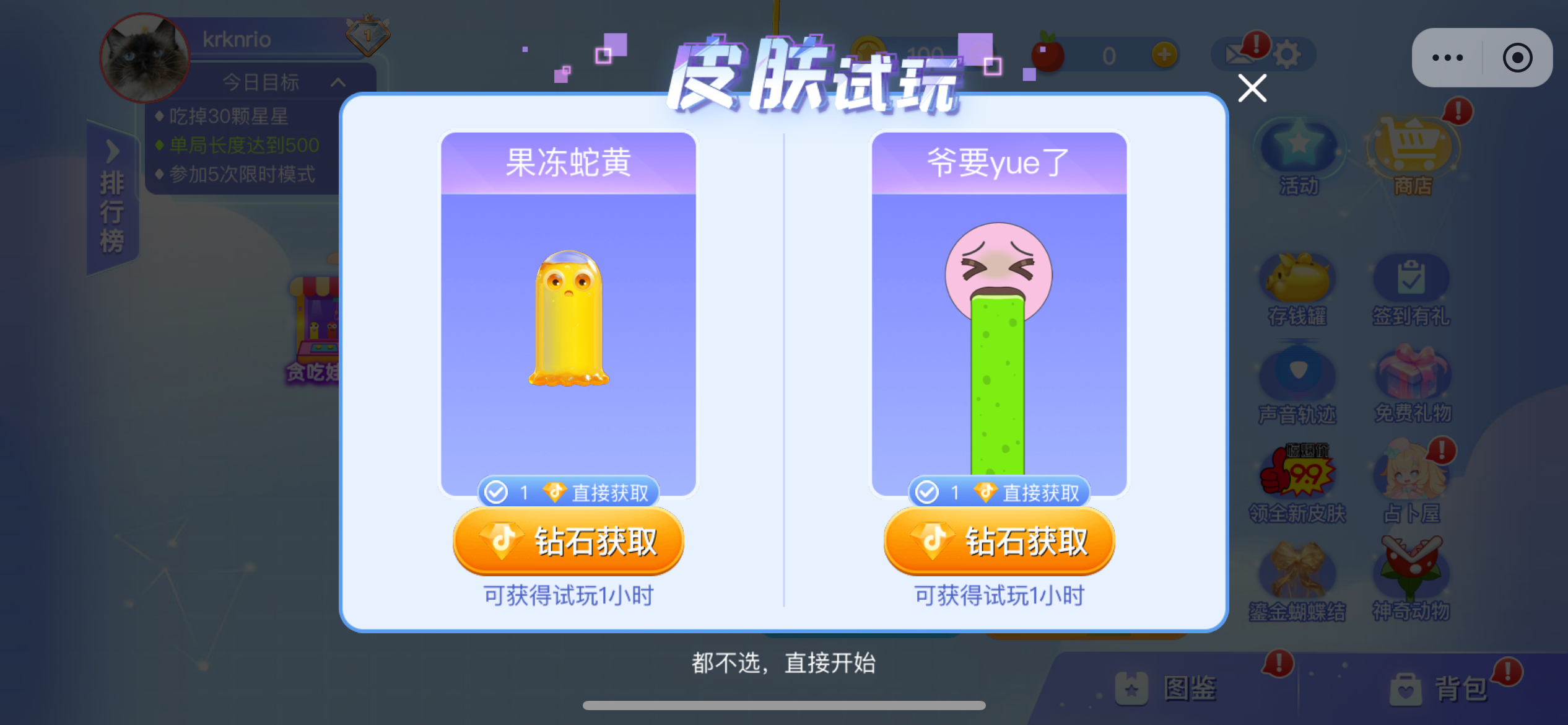The width and height of the screenshot is (1568, 725).
Task: Close the 皮肤试玩 skin trial dialog
Action: 1252,88
